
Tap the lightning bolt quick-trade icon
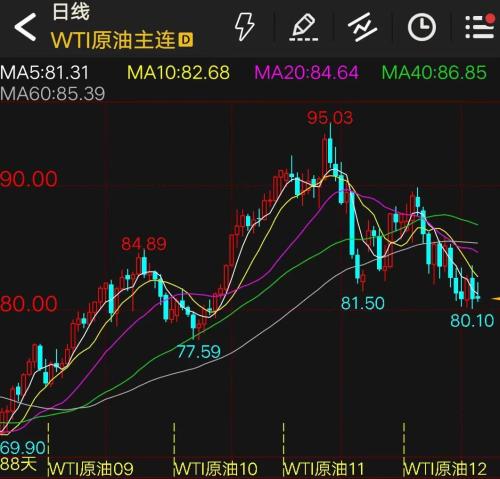pos(245,27)
